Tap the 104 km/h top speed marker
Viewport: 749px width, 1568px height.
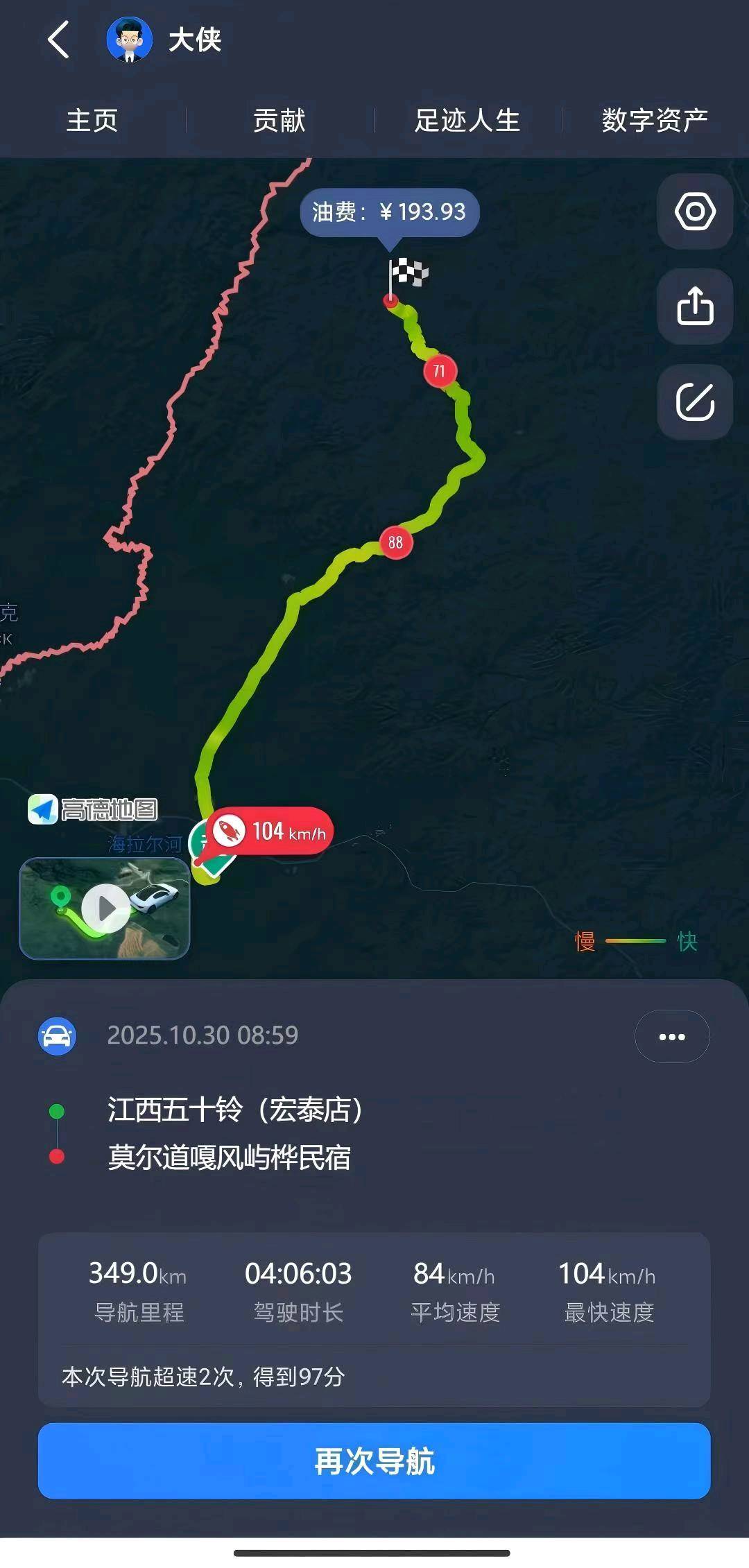tap(272, 830)
